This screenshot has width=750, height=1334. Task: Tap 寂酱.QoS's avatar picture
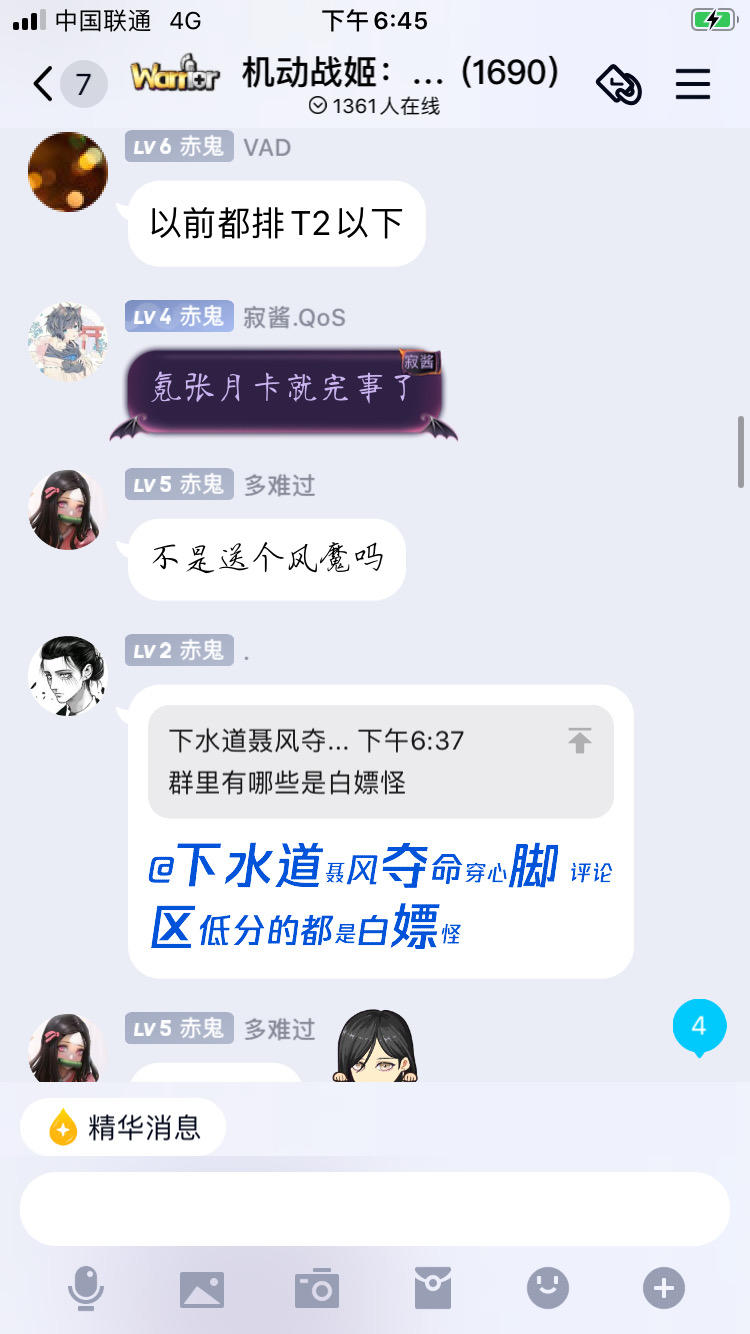[67, 342]
